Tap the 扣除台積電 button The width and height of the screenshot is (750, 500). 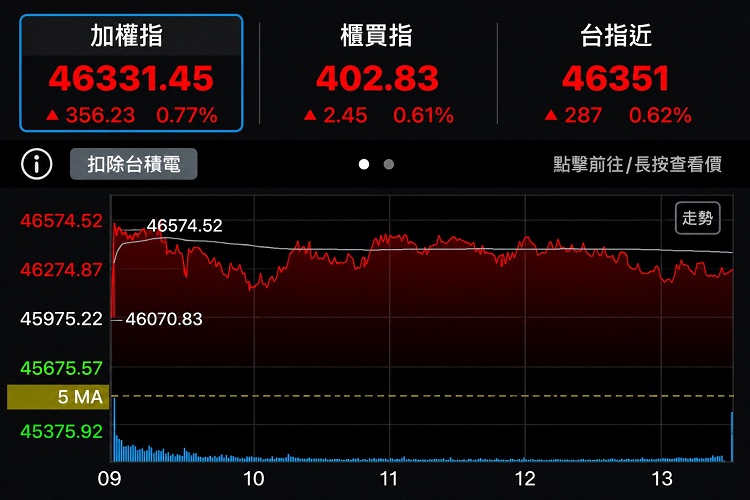click(133, 164)
